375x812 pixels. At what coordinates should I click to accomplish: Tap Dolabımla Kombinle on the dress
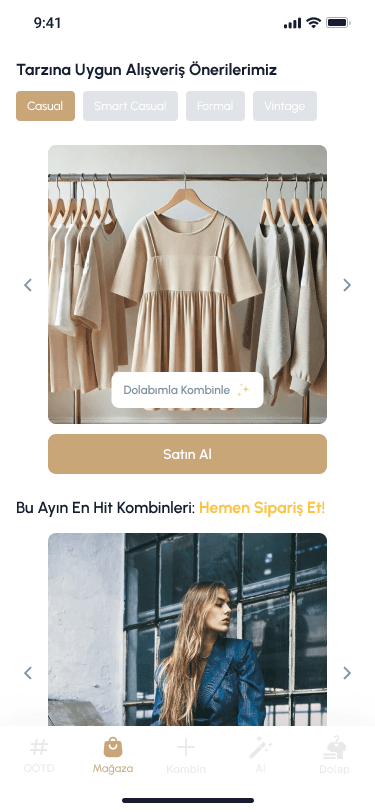(x=187, y=390)
